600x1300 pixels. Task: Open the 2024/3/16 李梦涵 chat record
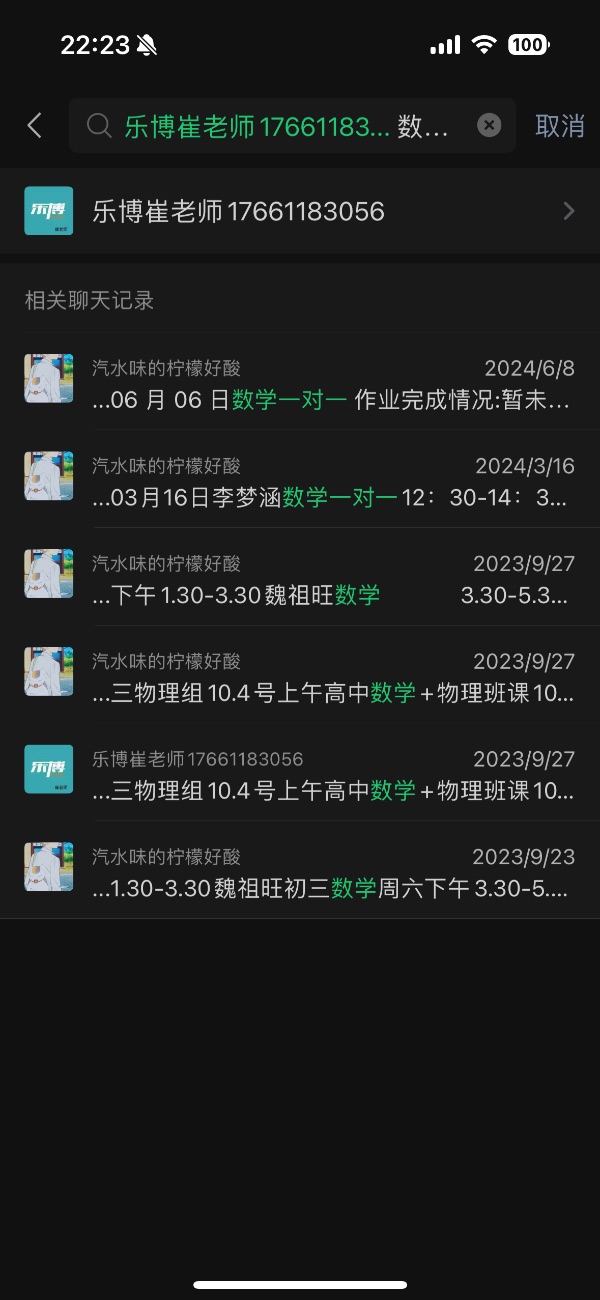tap(300, 482)
